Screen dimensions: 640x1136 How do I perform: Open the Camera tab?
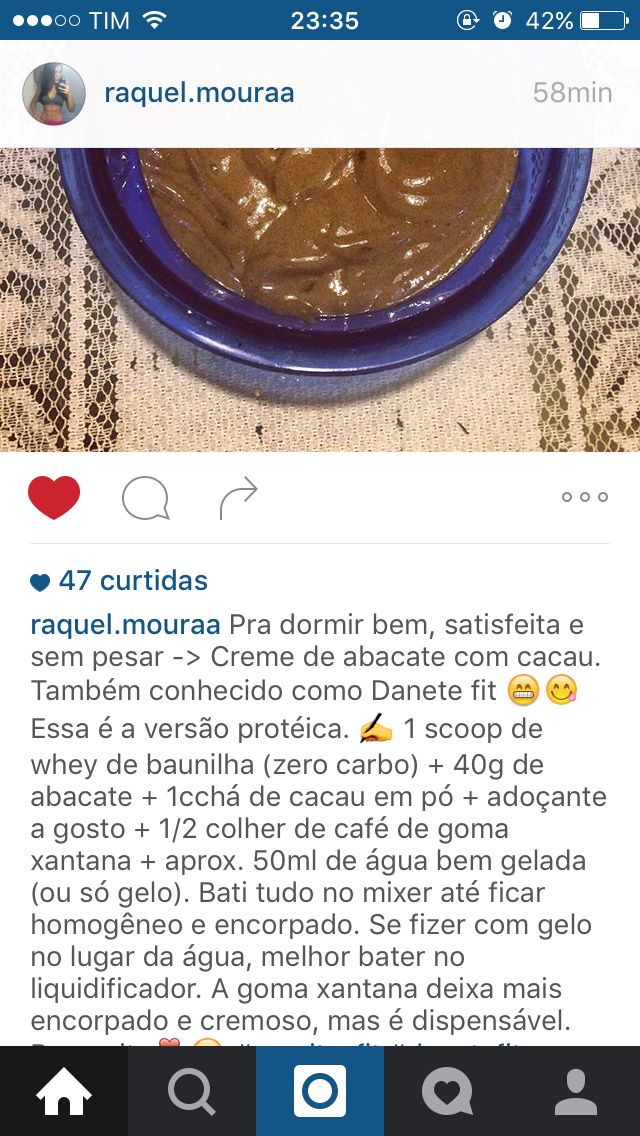[x=320, y=1091]
